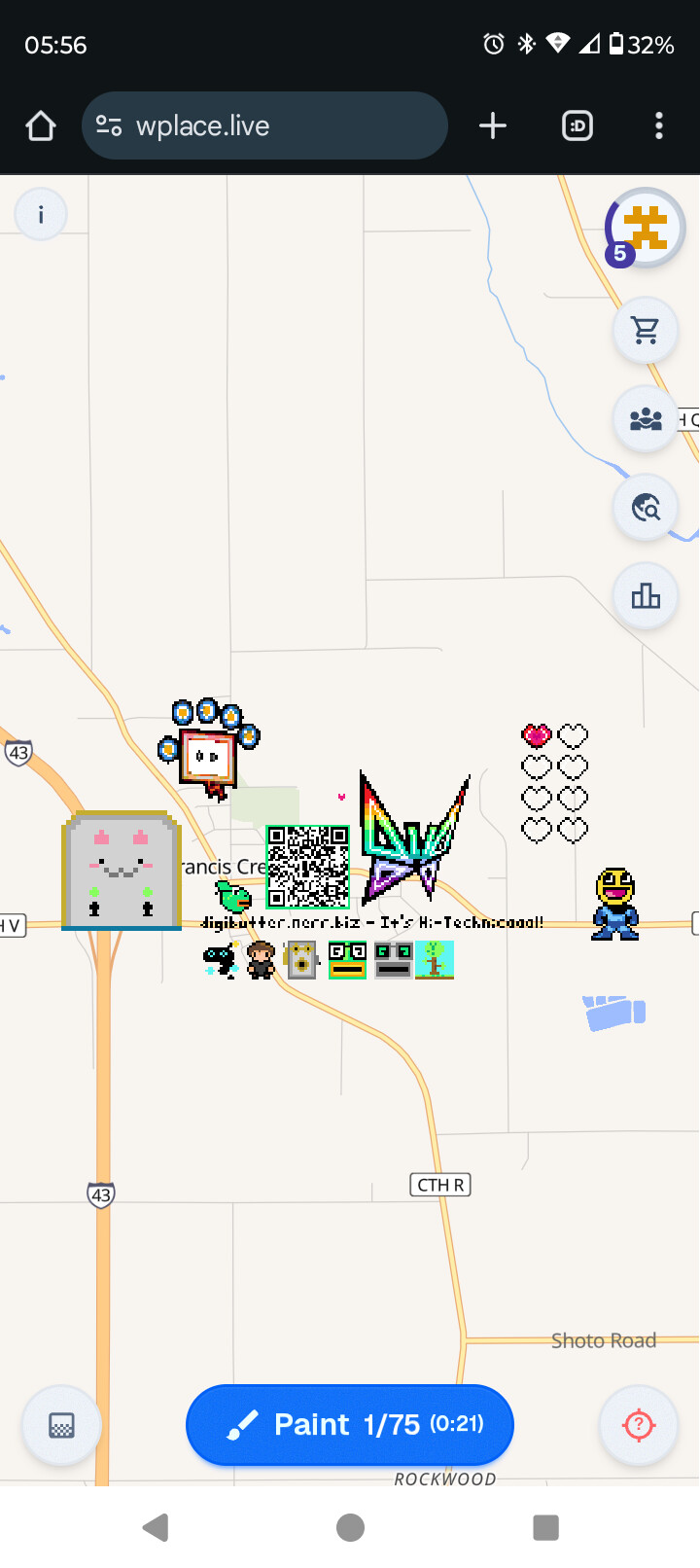700x1568 pixels.
Task: Tap the system home button
Action: pos(350,1527)
